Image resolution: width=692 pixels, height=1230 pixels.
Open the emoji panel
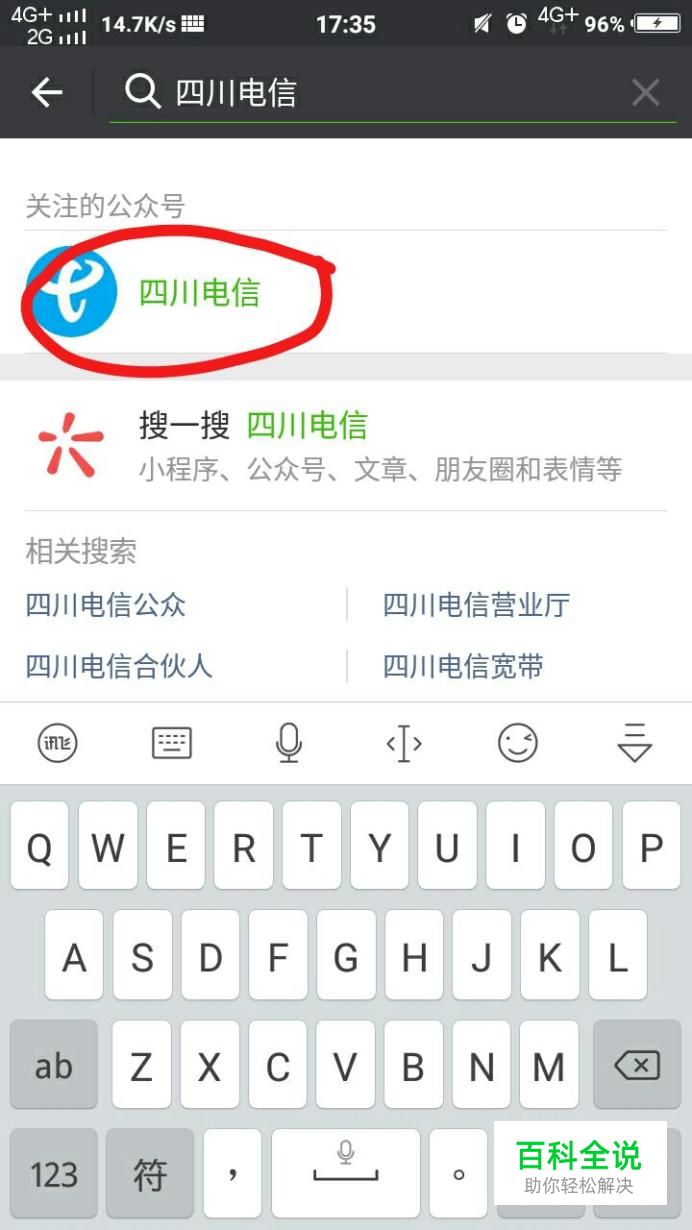pos(518,743)
